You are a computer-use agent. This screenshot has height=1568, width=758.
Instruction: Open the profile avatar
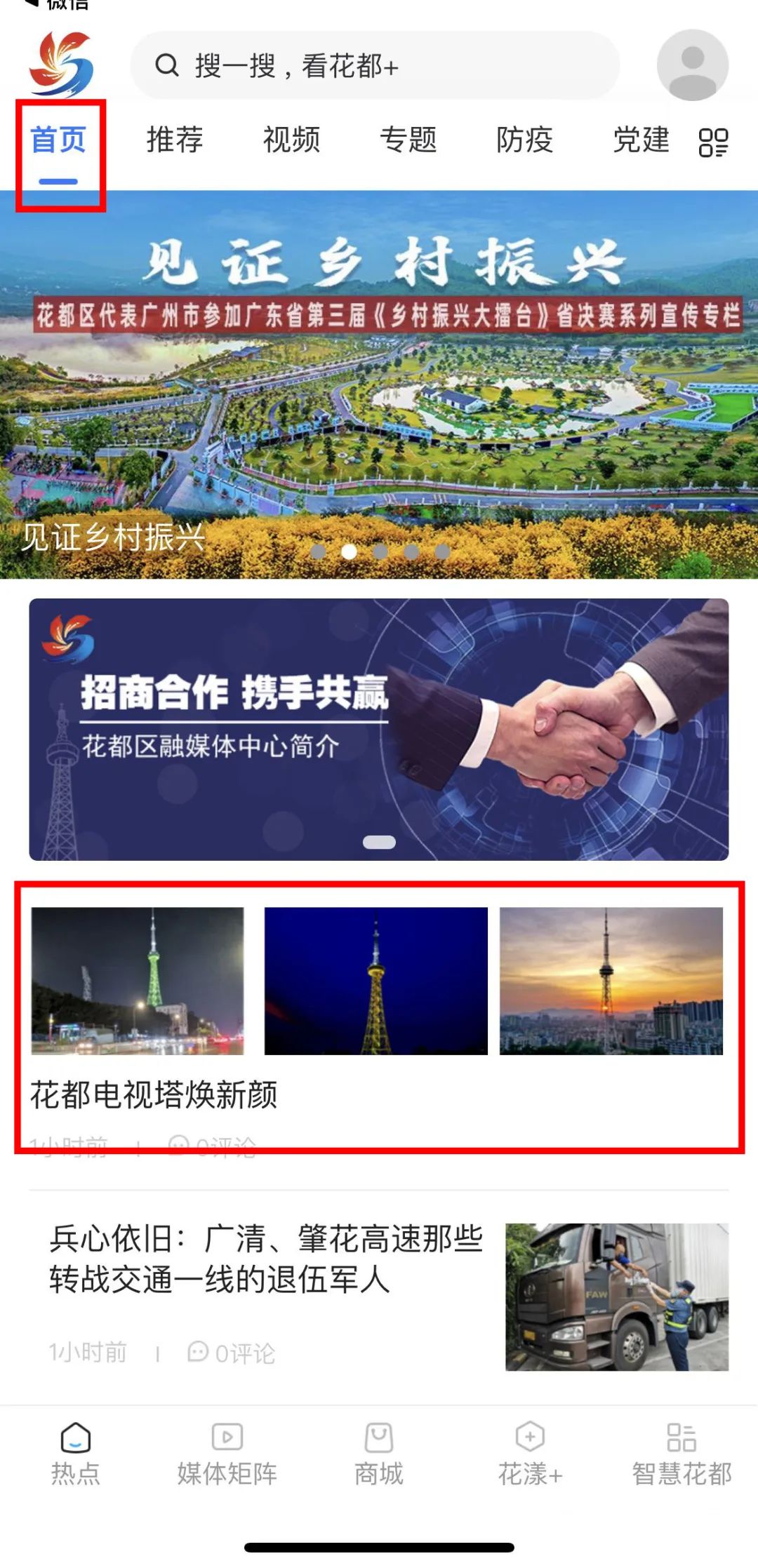[692, 65]
